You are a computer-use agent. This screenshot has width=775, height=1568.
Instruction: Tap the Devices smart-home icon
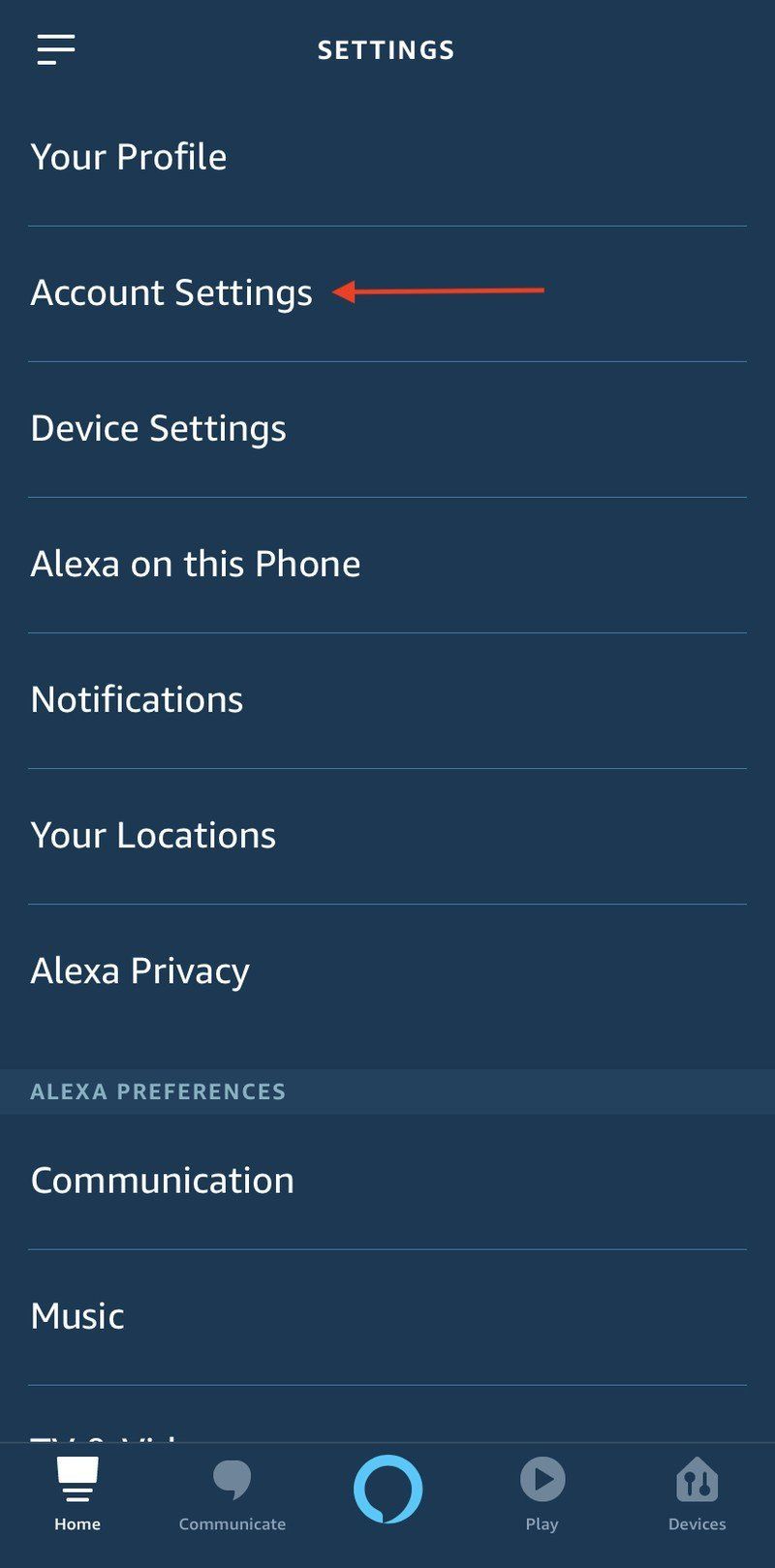(x=697, y=1480)
